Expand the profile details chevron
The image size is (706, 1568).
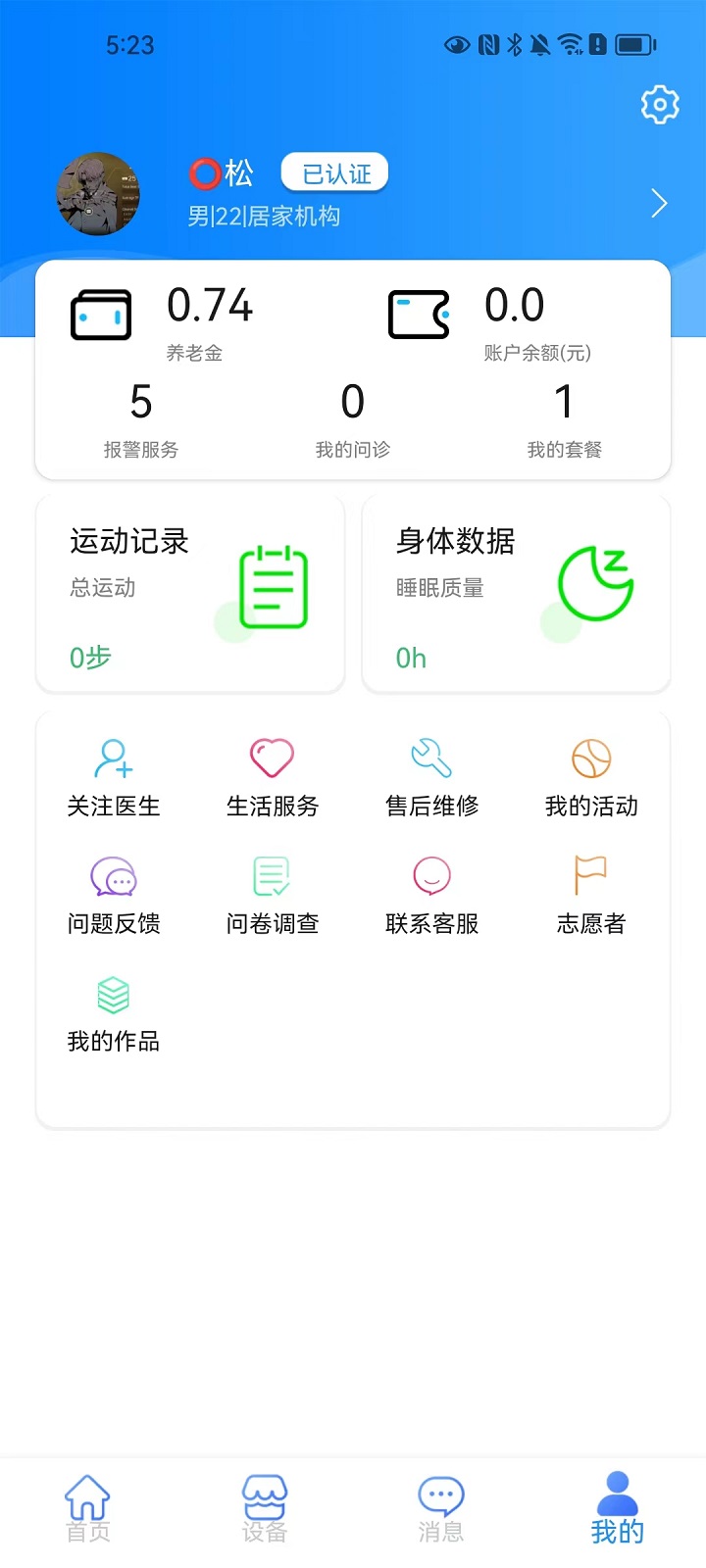[x=658, y=204]
